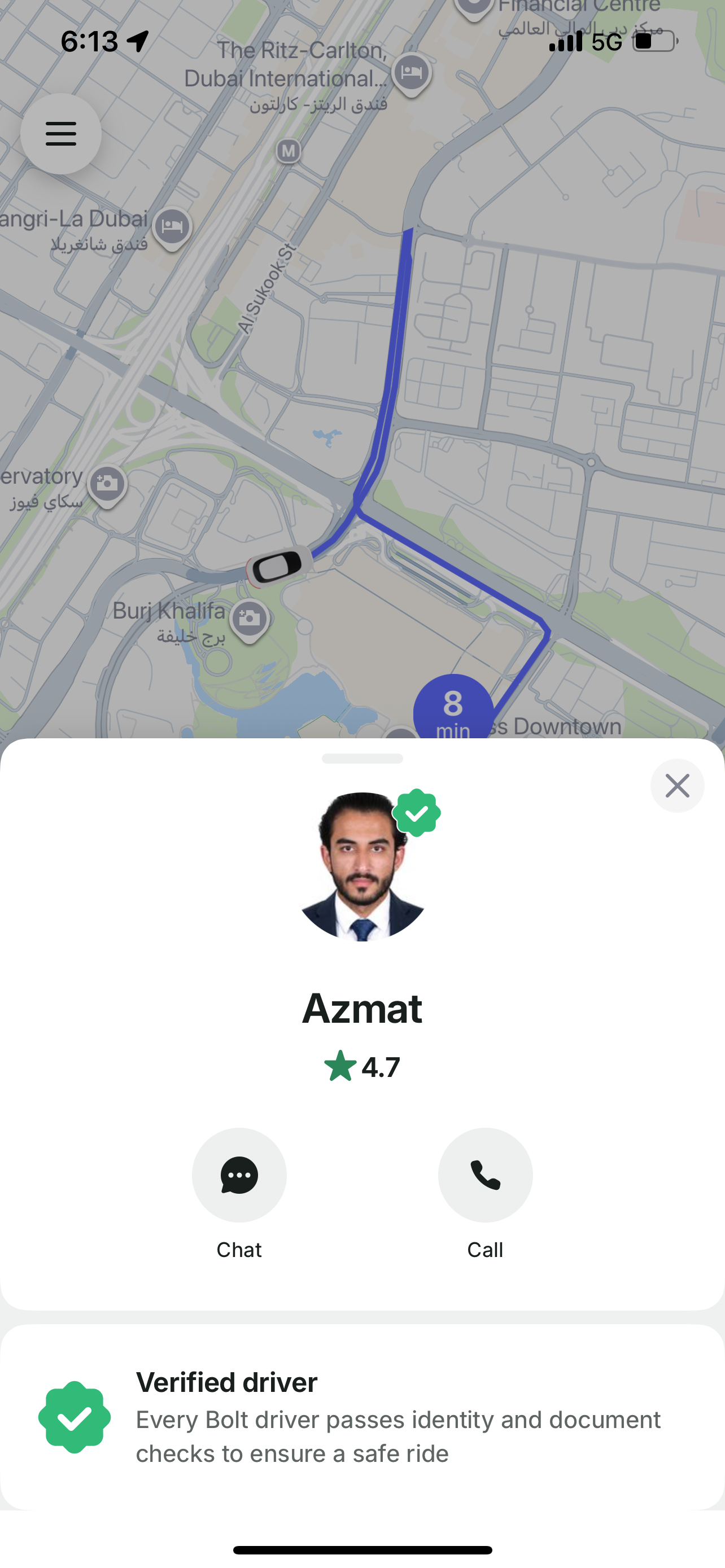Call the driver Azmat
Viewport: 725px width, 1568px height.
485,1175
